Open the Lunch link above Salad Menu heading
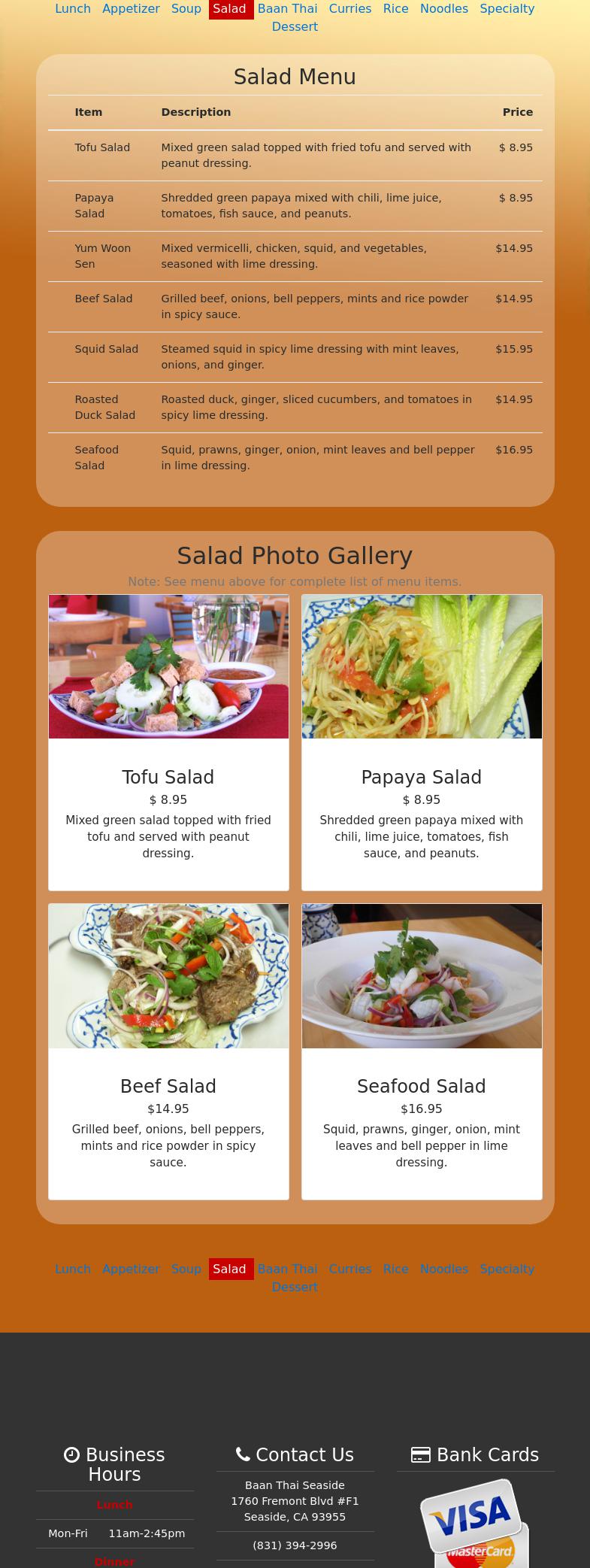The width and height of the screenshot is (590, 1568). [72, 9]
